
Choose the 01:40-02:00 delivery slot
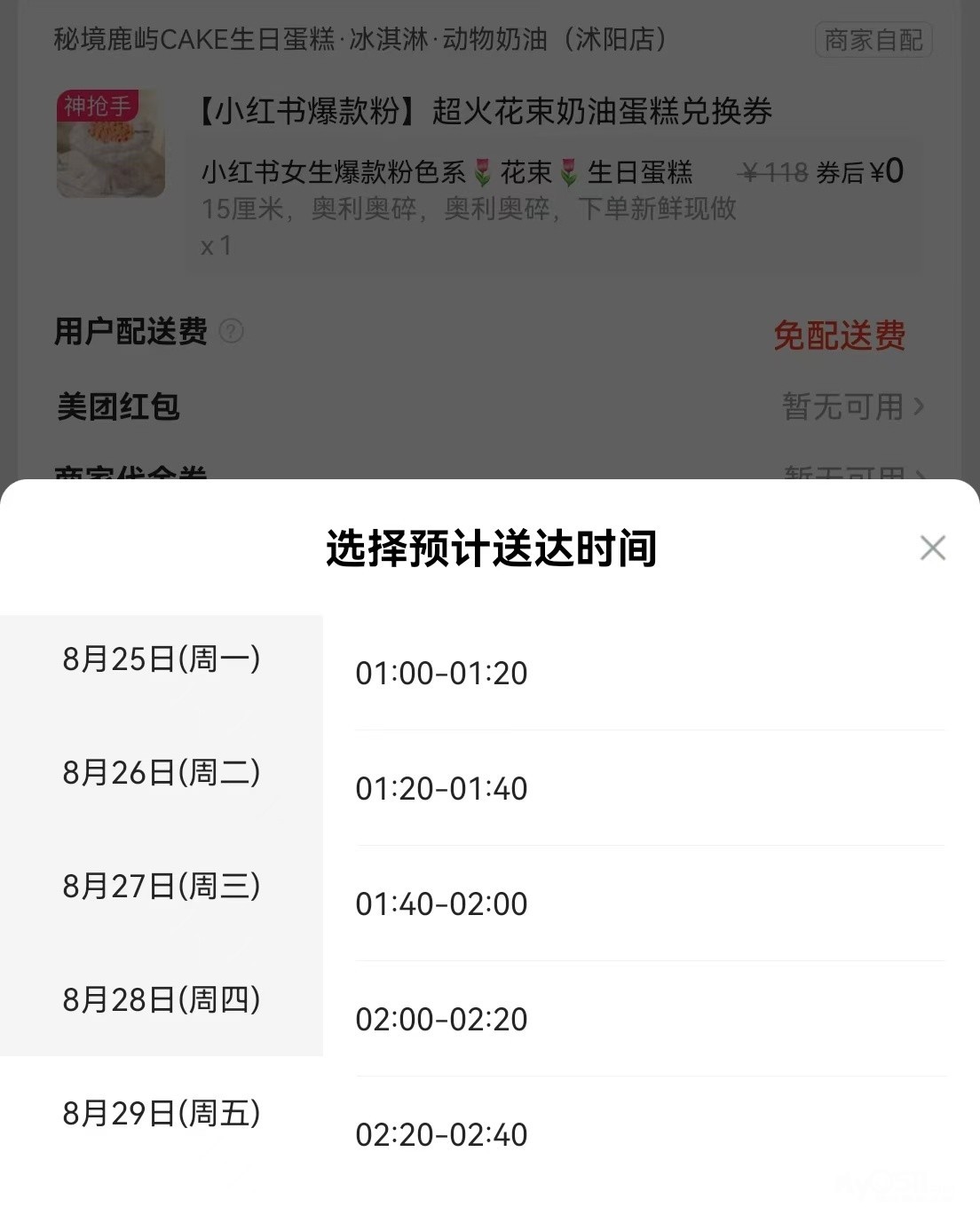pyautogui.click(x=441, y=904)
